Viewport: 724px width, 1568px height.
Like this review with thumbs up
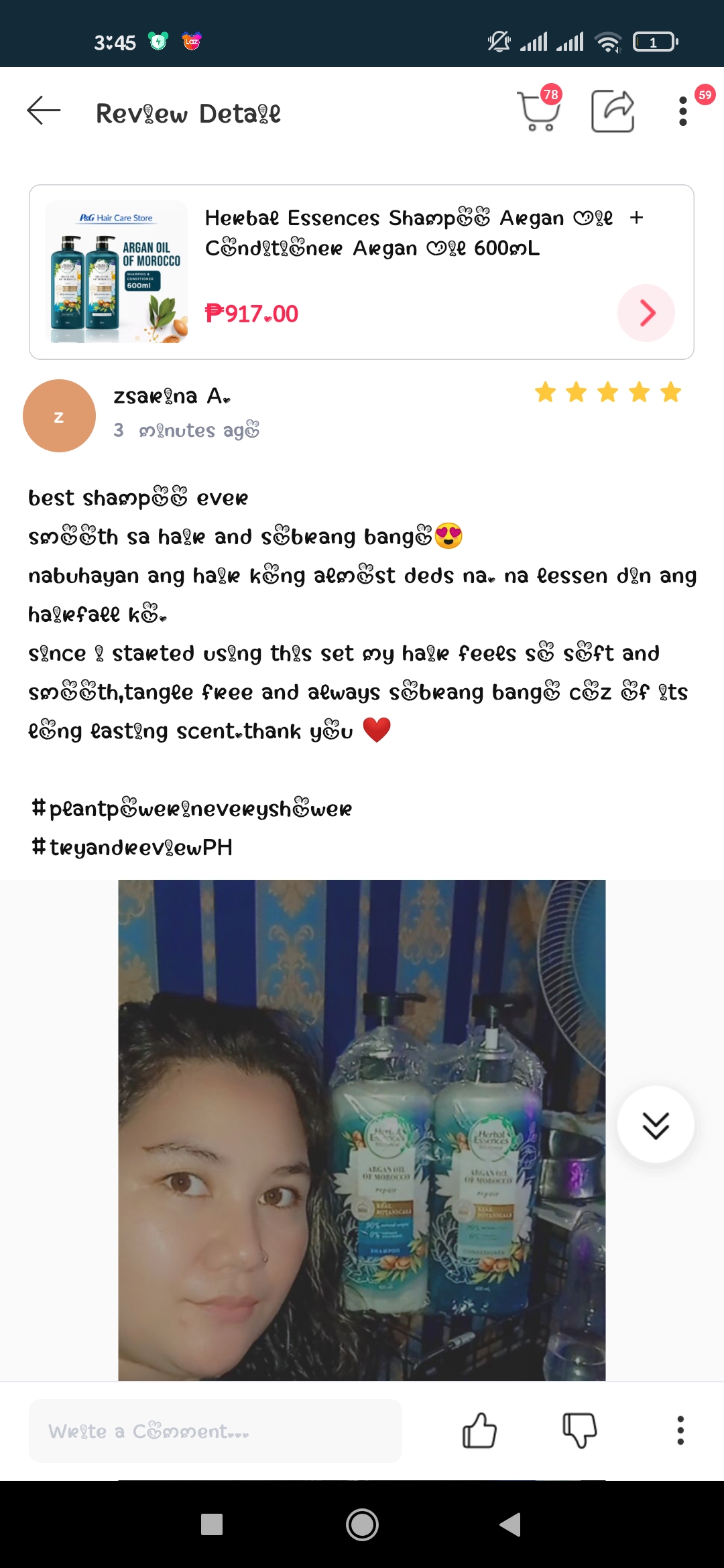click(479, 1431)
